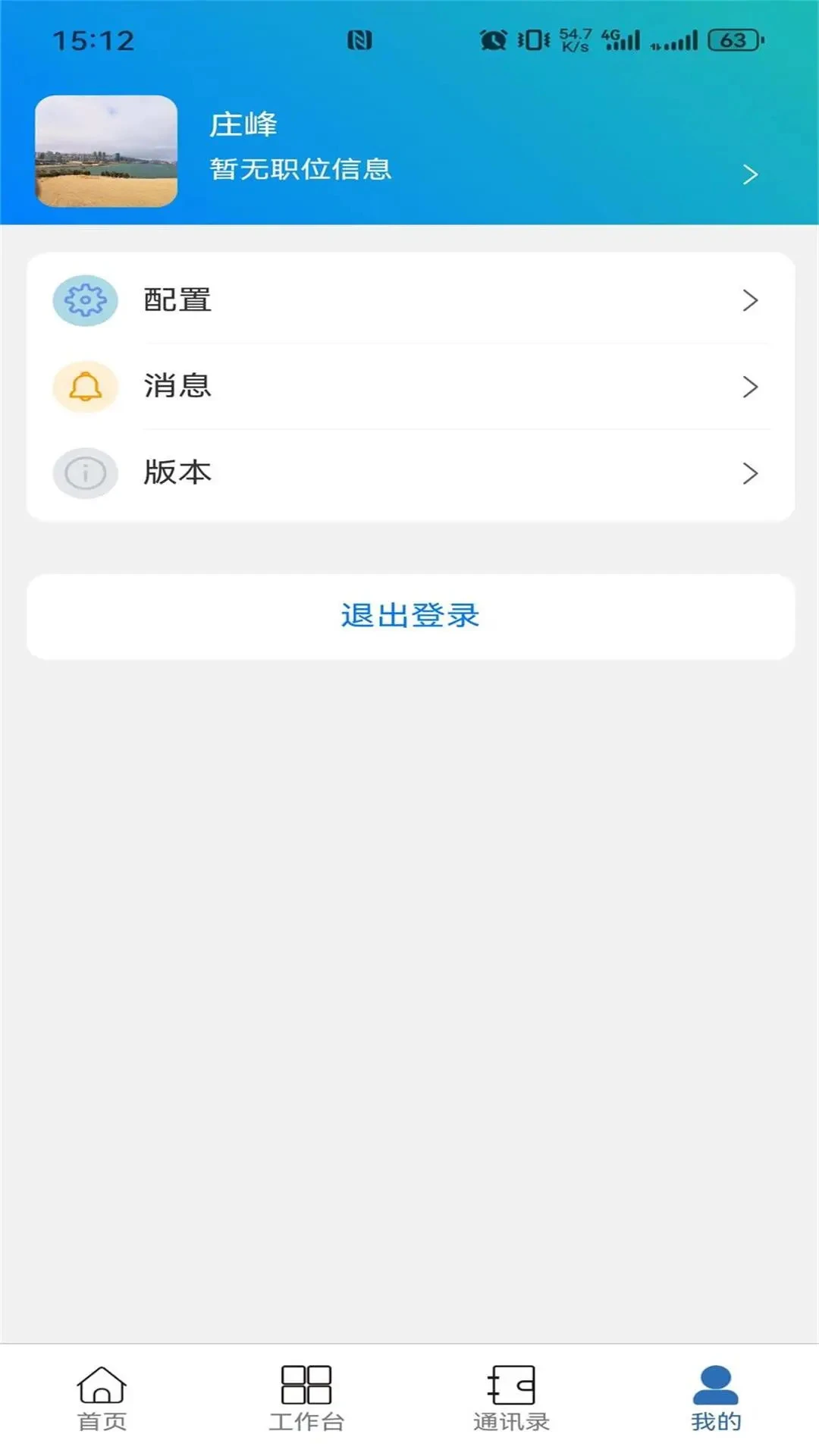
Task: Select the 配置 settings gear icon
Action: 84,300
